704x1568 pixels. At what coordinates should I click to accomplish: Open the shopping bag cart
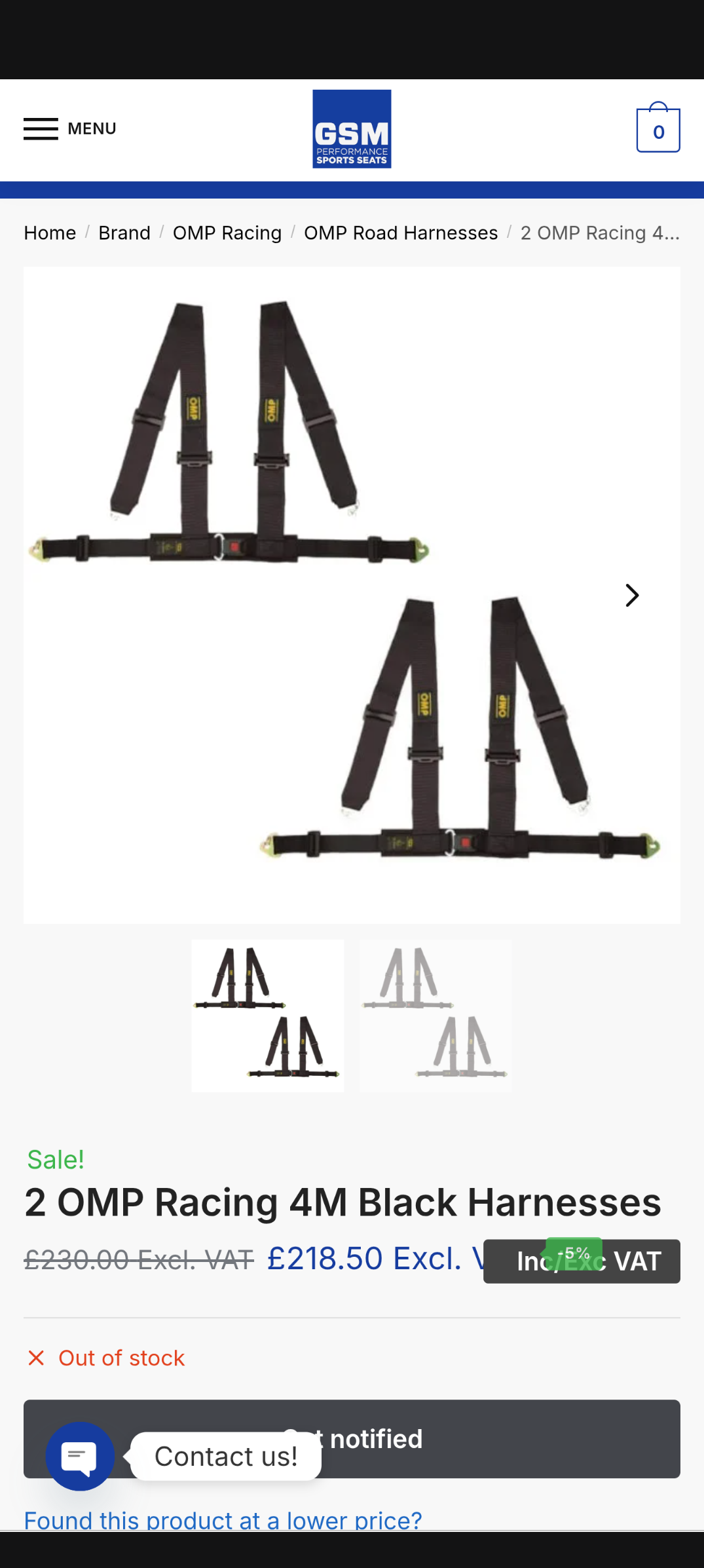658,130
